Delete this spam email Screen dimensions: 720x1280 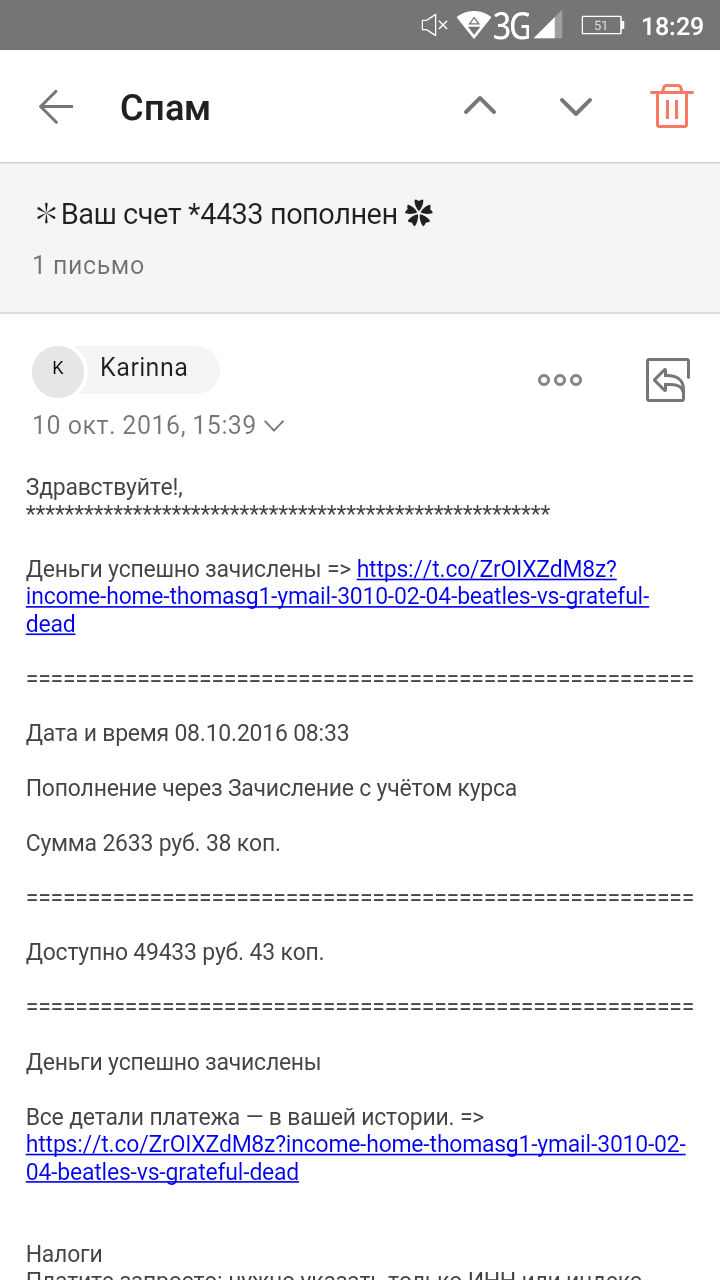(671, 106)
